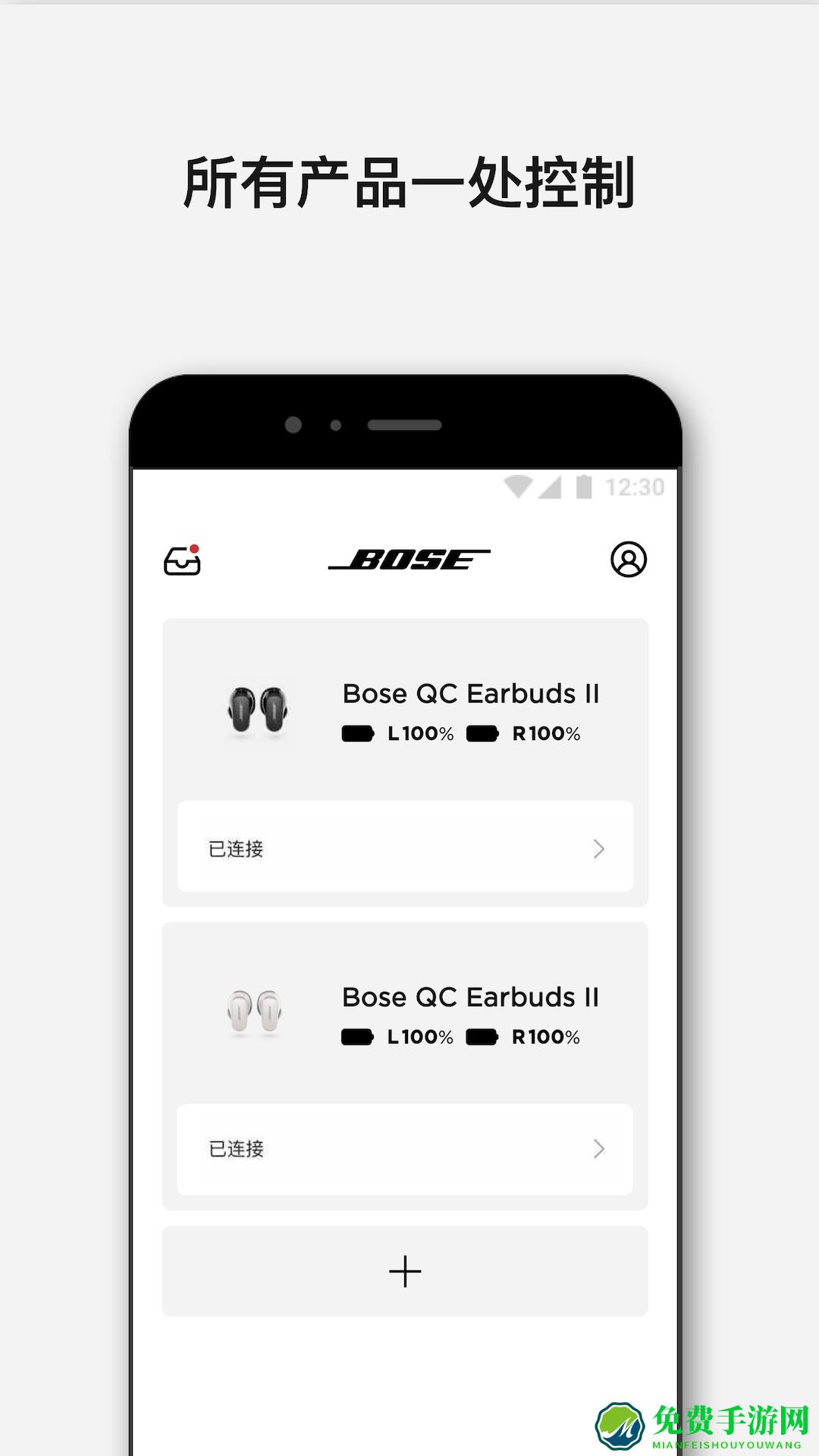Screen dimensions: 819x1456
Task: Open the account profile icon
Action: (x=628, y=560)
